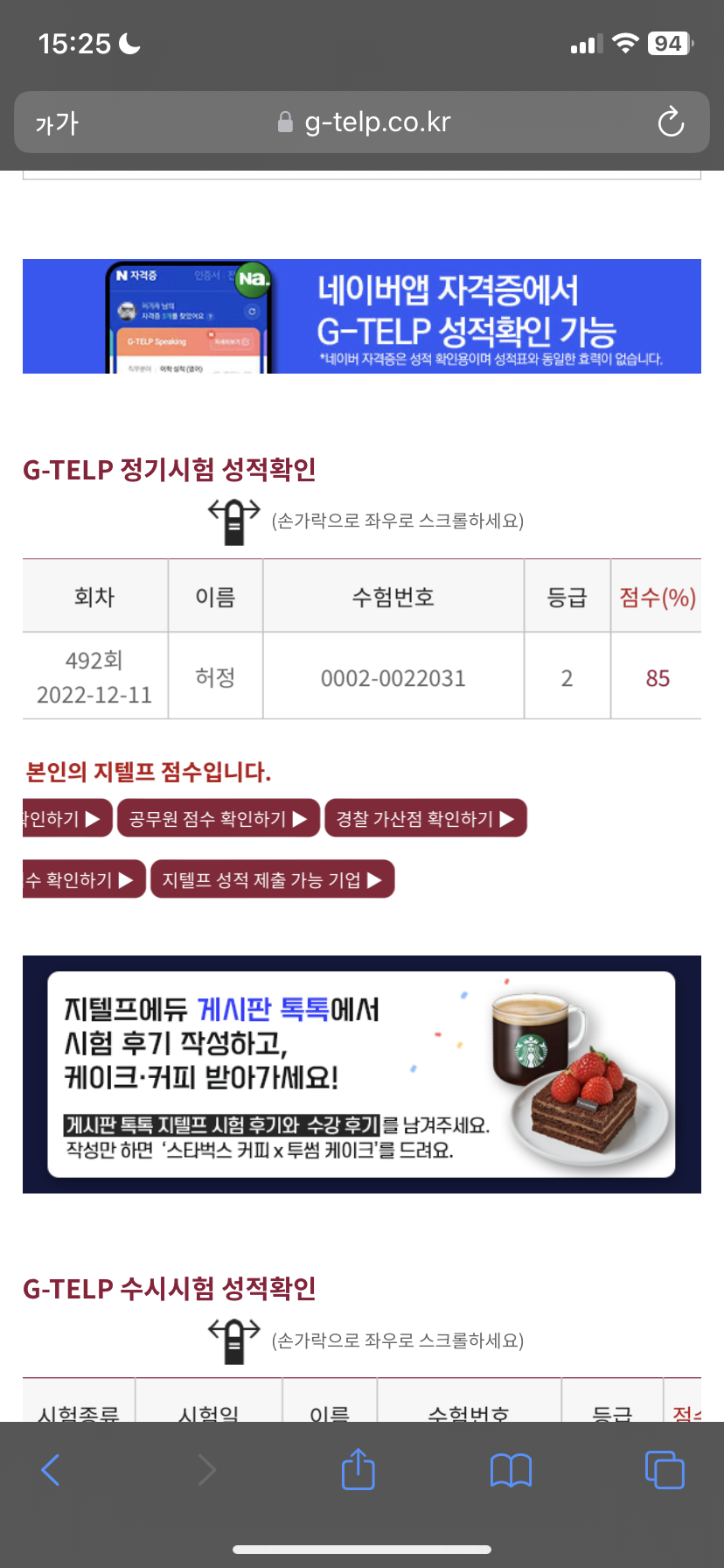Show all open Safari tabs
Viewport: 724px width, 1568px height.
[665, 1469]
